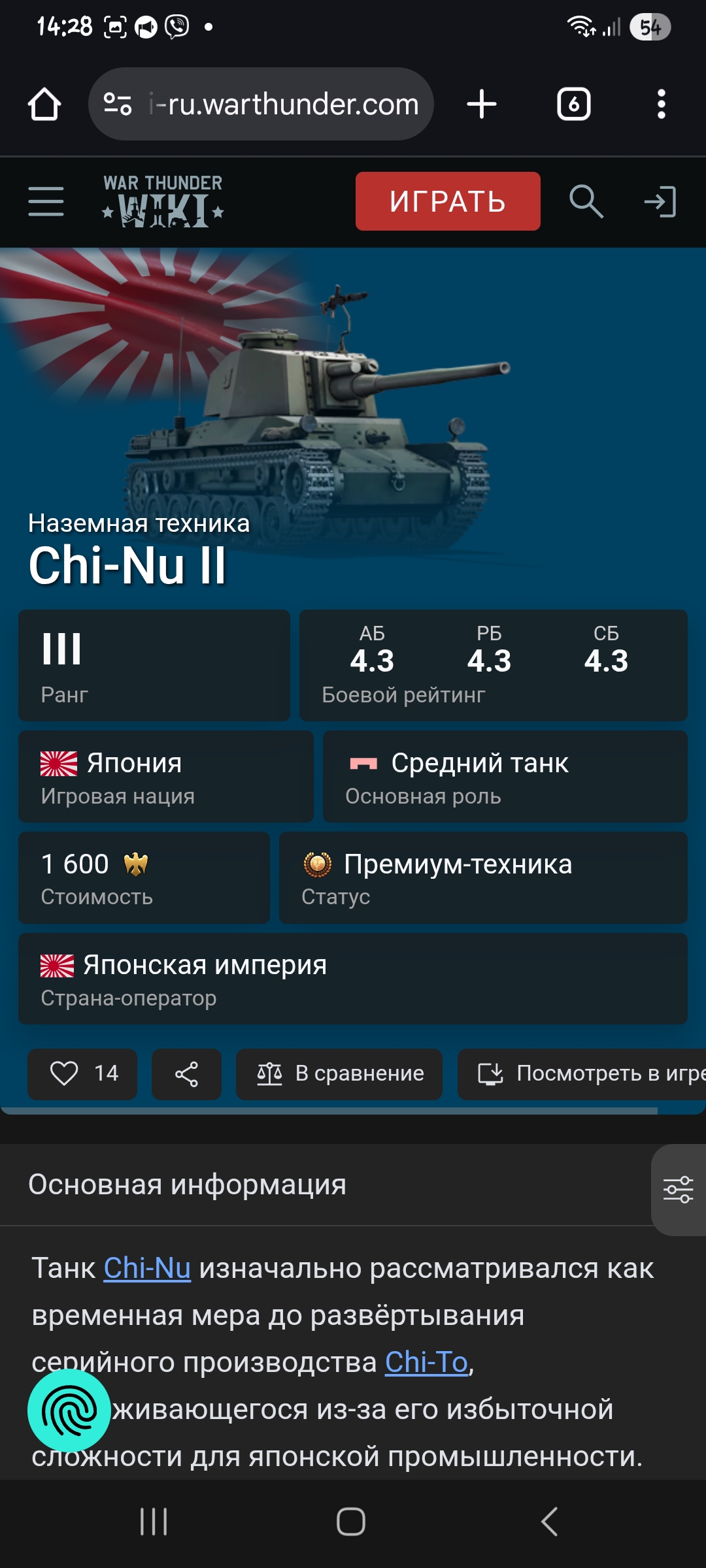Follow the Chi-Nu link
706x1568 pixels.
point(147,1268)
